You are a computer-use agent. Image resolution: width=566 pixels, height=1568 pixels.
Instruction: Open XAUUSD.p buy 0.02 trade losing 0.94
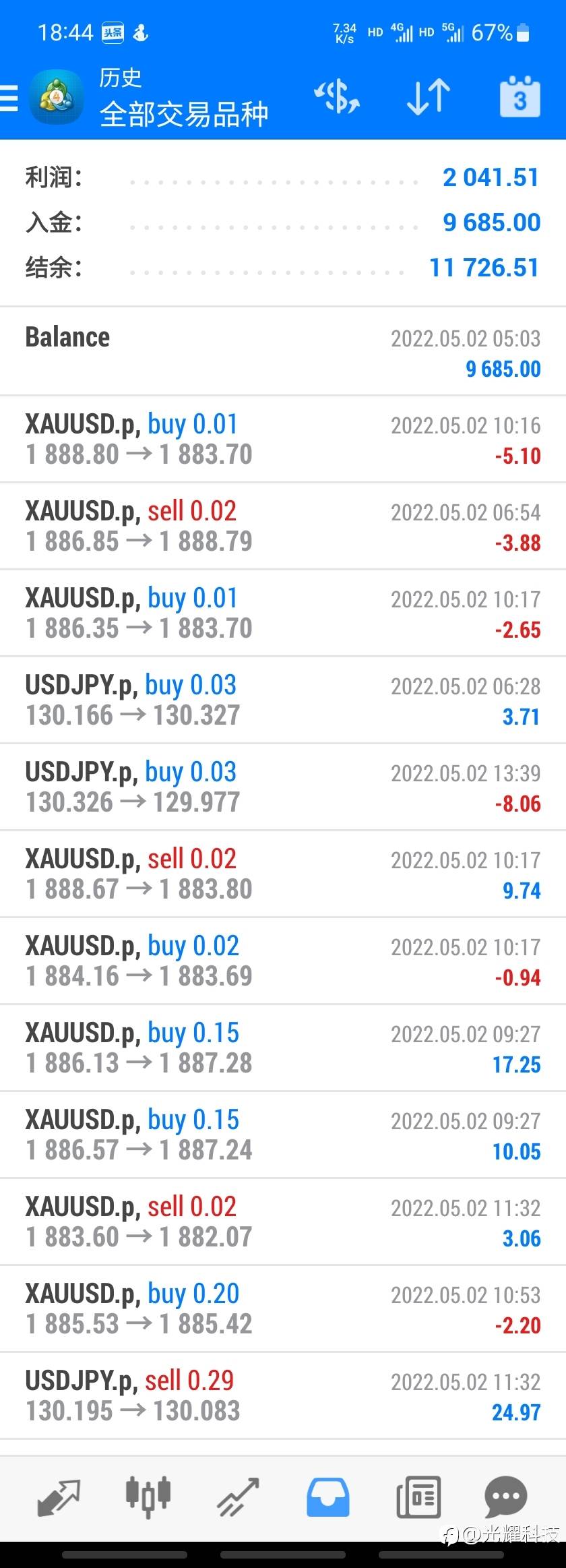pos(283,961)
